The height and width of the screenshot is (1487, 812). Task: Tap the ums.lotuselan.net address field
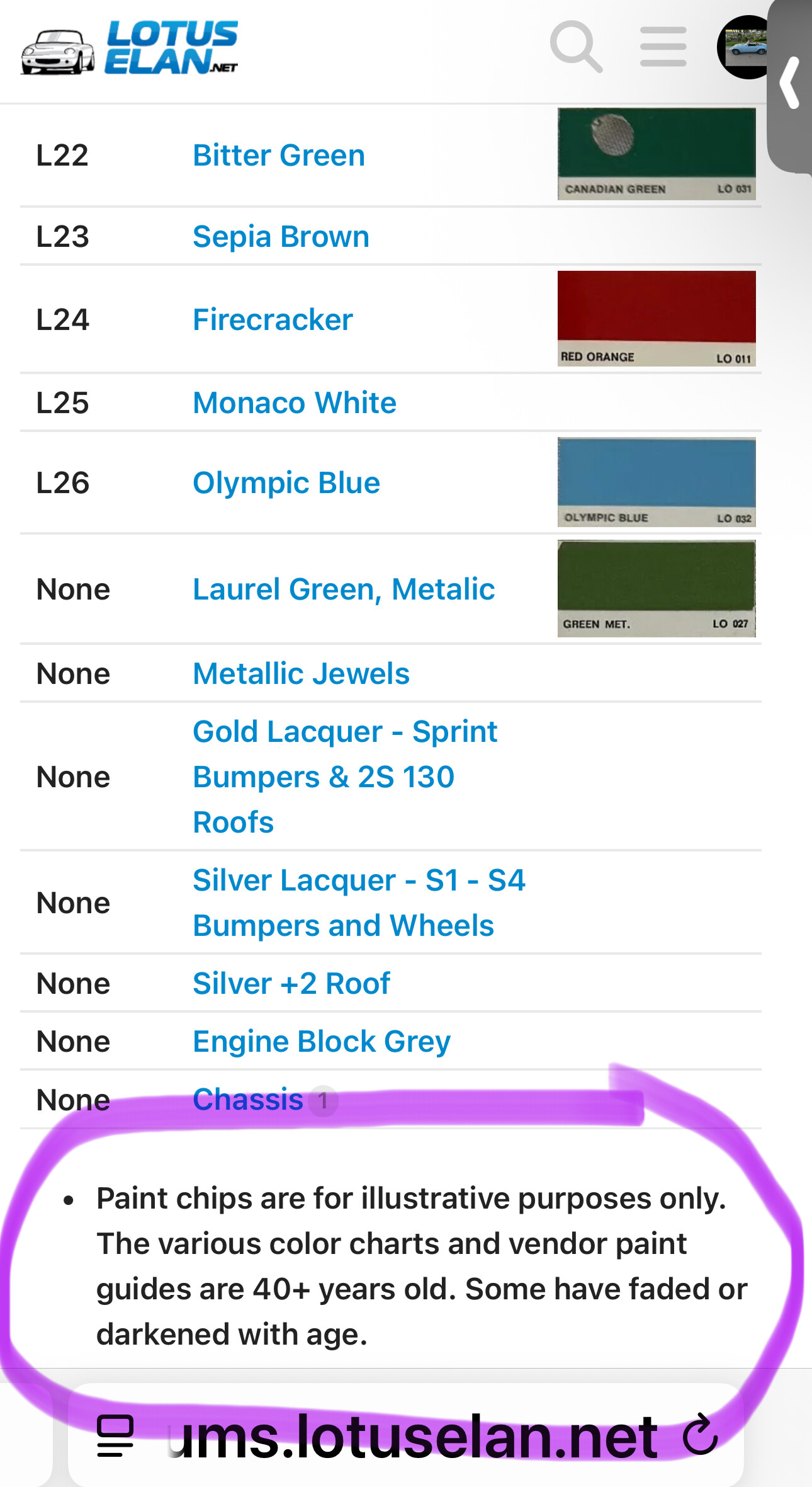click(415, 1435)
